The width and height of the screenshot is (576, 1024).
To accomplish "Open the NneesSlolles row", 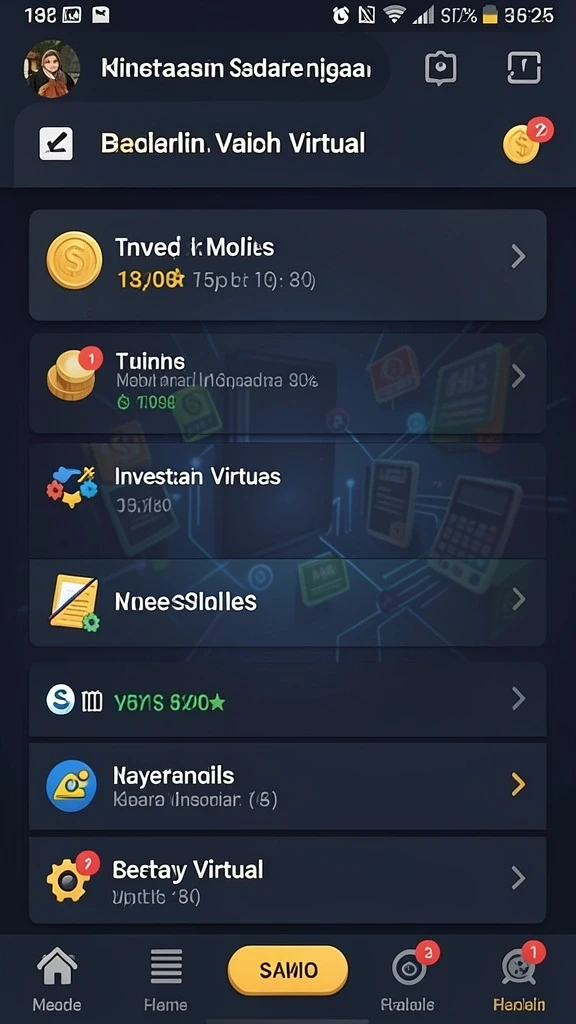I will coord(287,601).
